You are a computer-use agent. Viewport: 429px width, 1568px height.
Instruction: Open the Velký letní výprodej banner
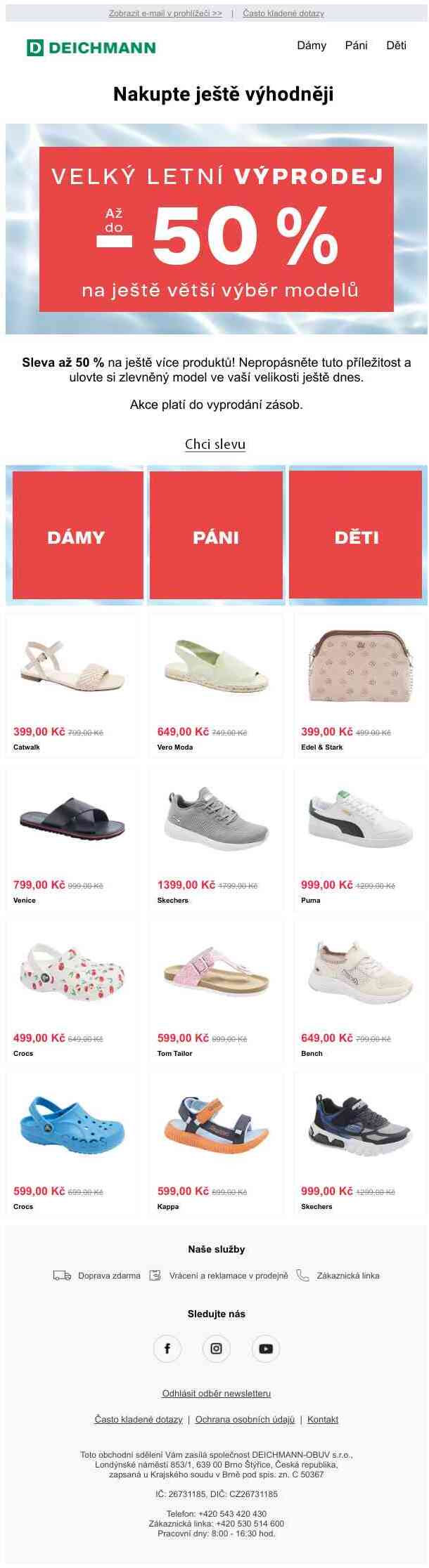(x=216, y=229)
